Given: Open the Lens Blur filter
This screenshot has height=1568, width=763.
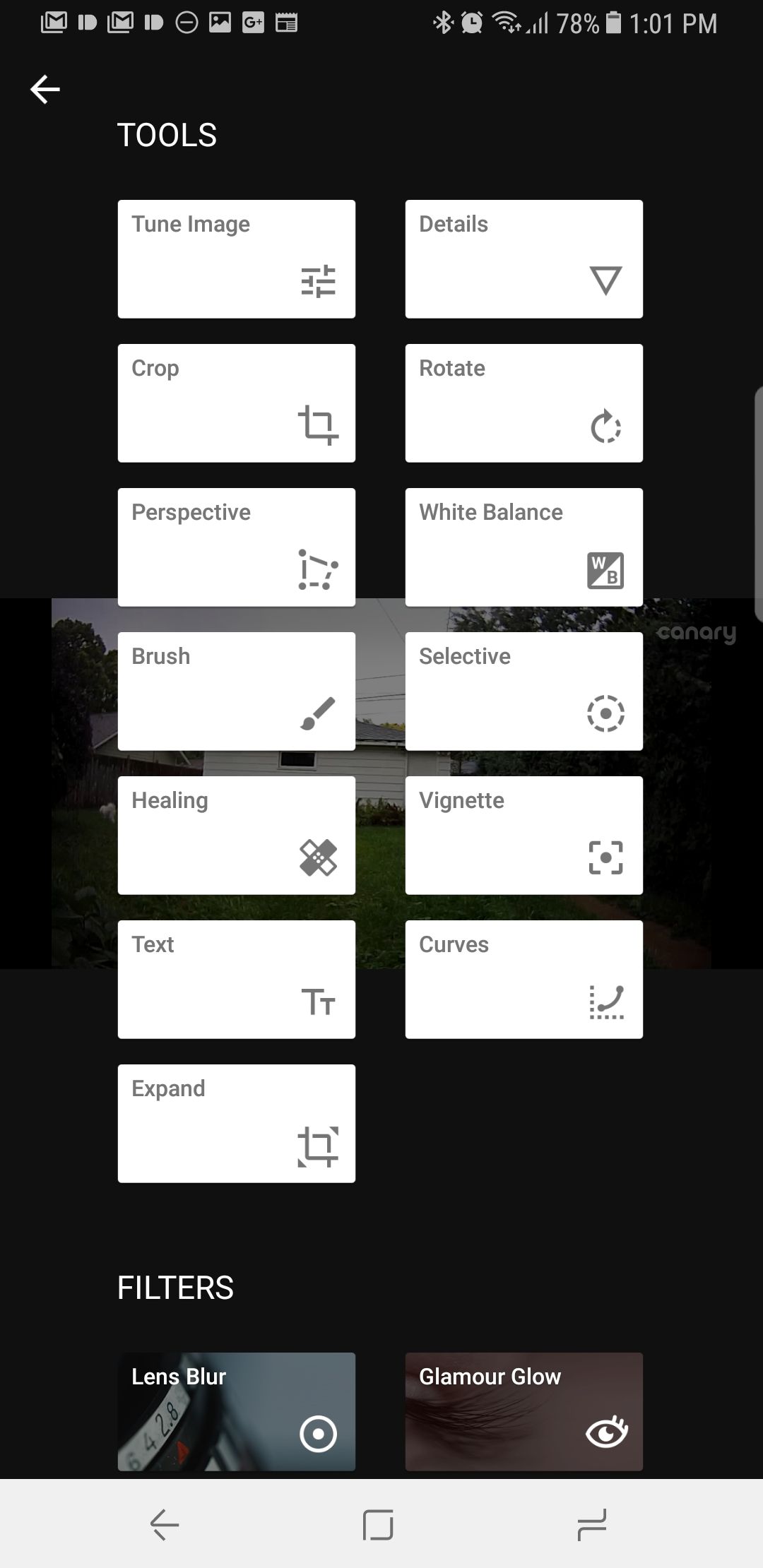Looking at the screenshot, I should tap(319, 1434).
